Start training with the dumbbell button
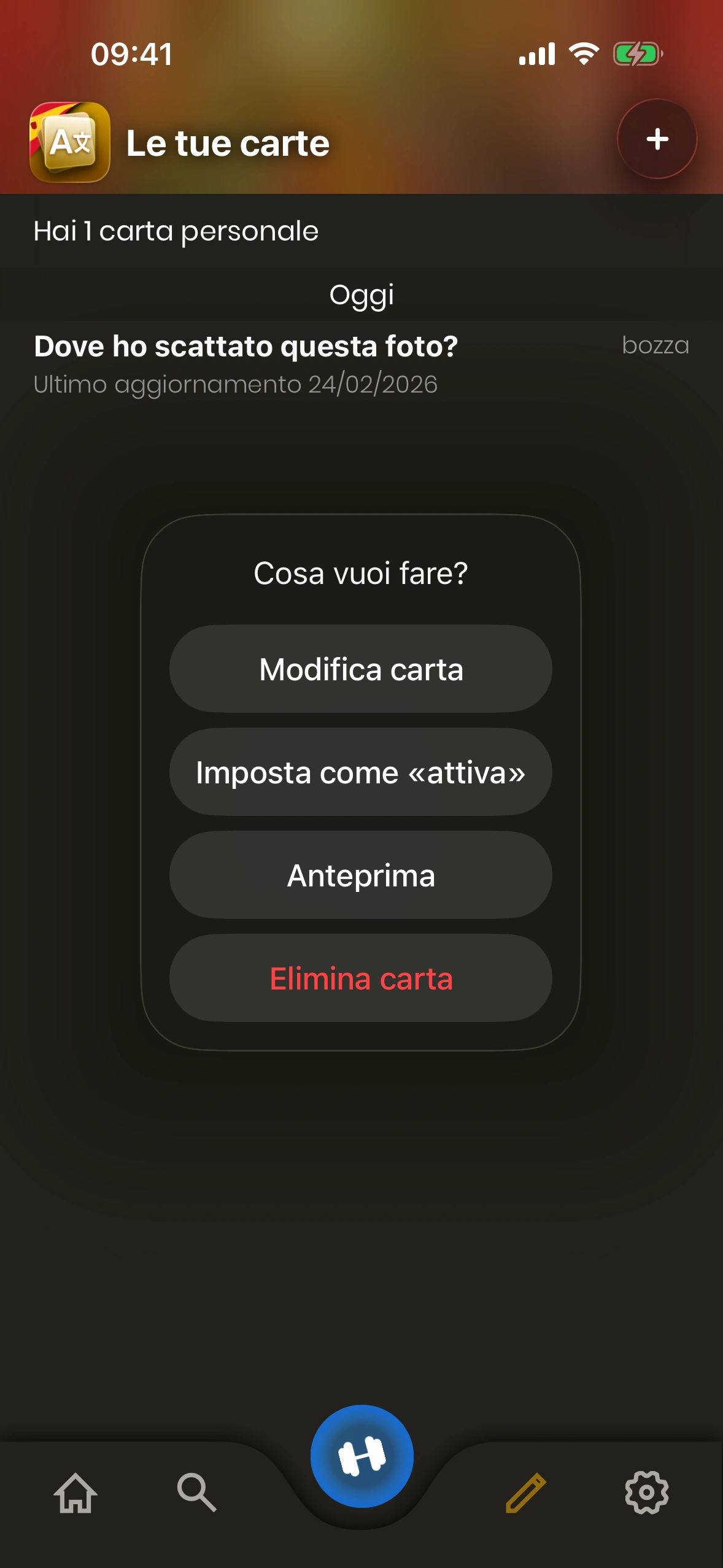The width and height of the screenshot is (723, 1568). 361,1456
